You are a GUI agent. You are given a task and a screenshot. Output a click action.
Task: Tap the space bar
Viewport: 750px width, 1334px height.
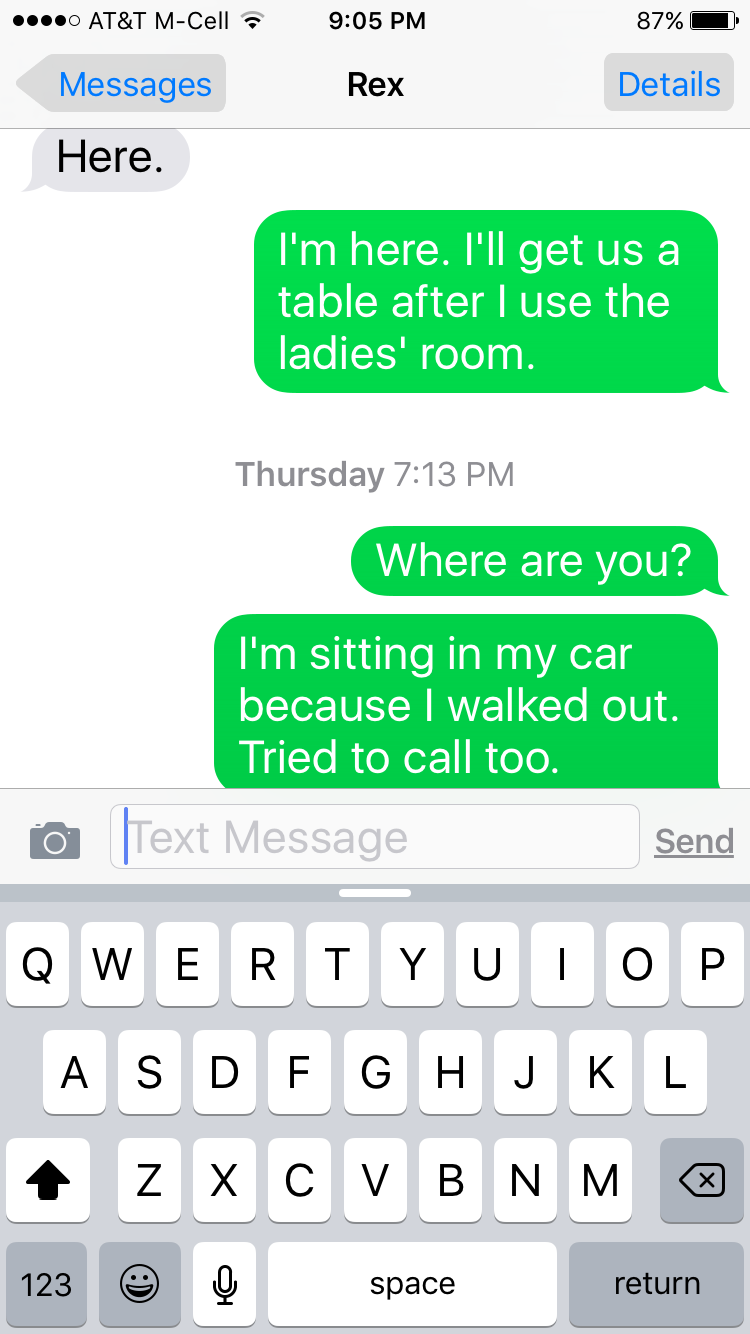[x=412, y=1284]
